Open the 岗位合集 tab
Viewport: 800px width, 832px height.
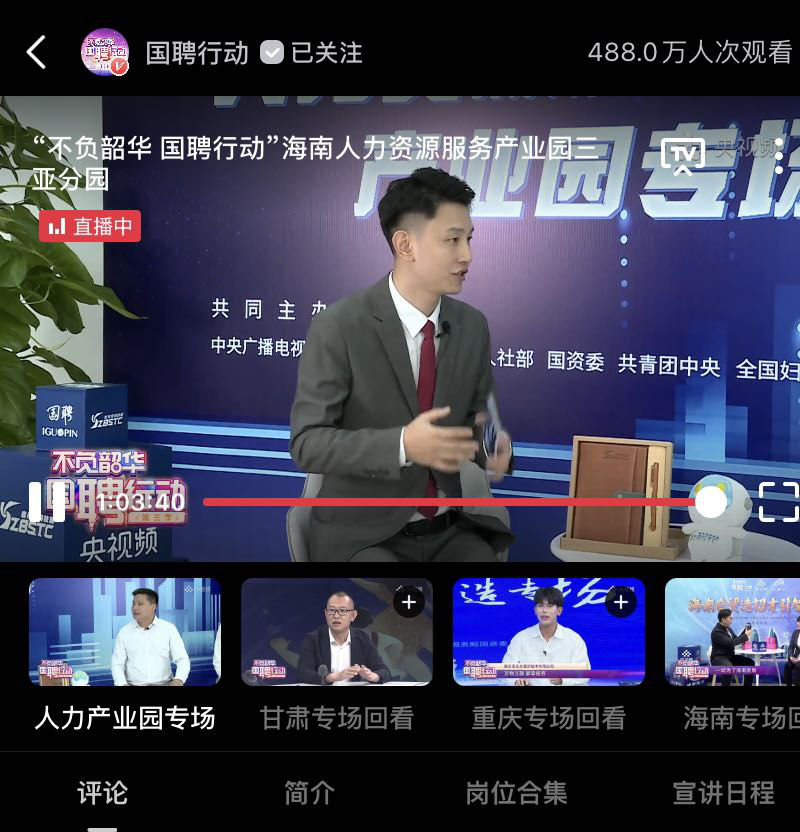coord(514,792)
